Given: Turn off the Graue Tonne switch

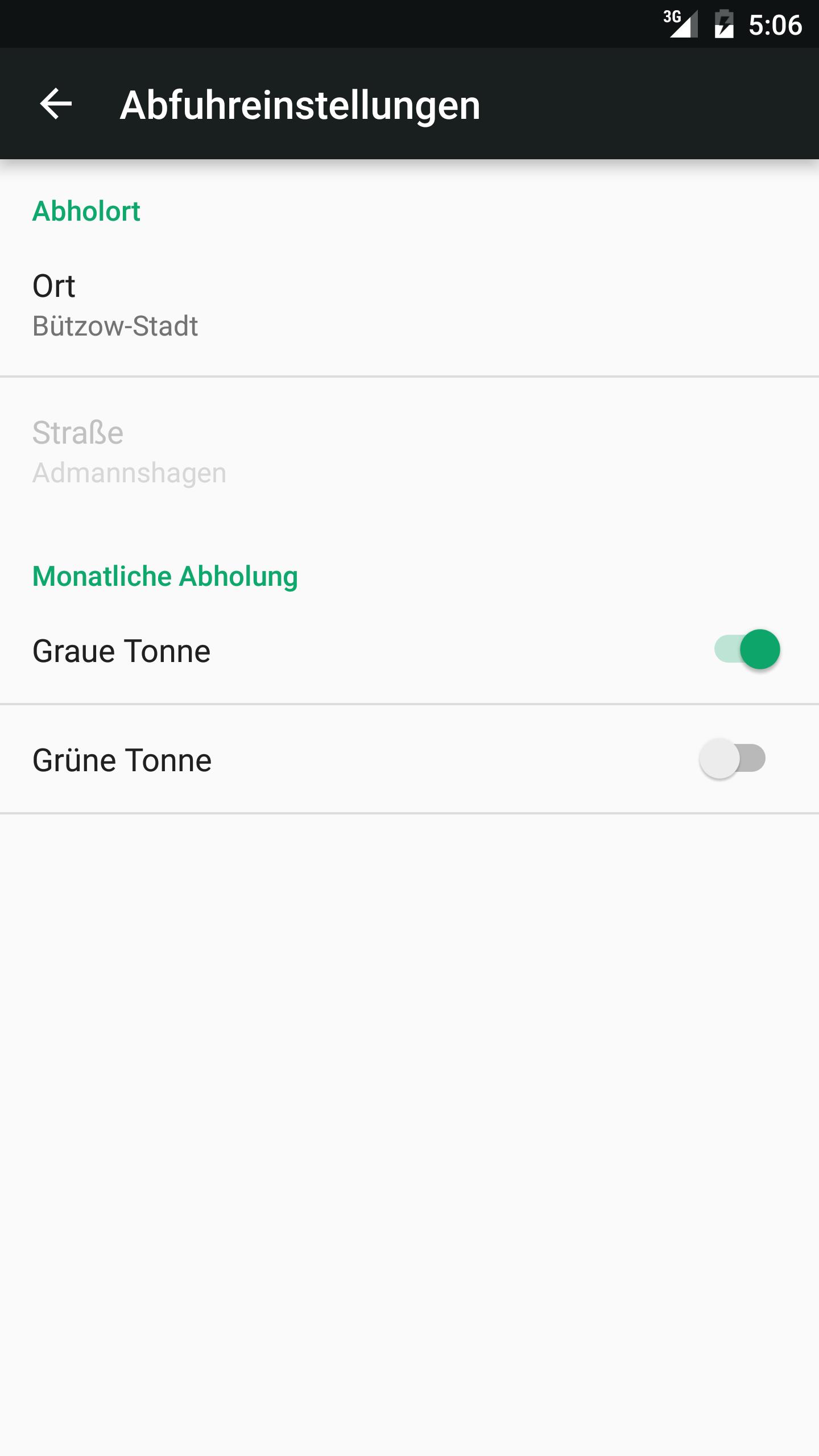Looking at the screenshot, I should tap(747, 650).
